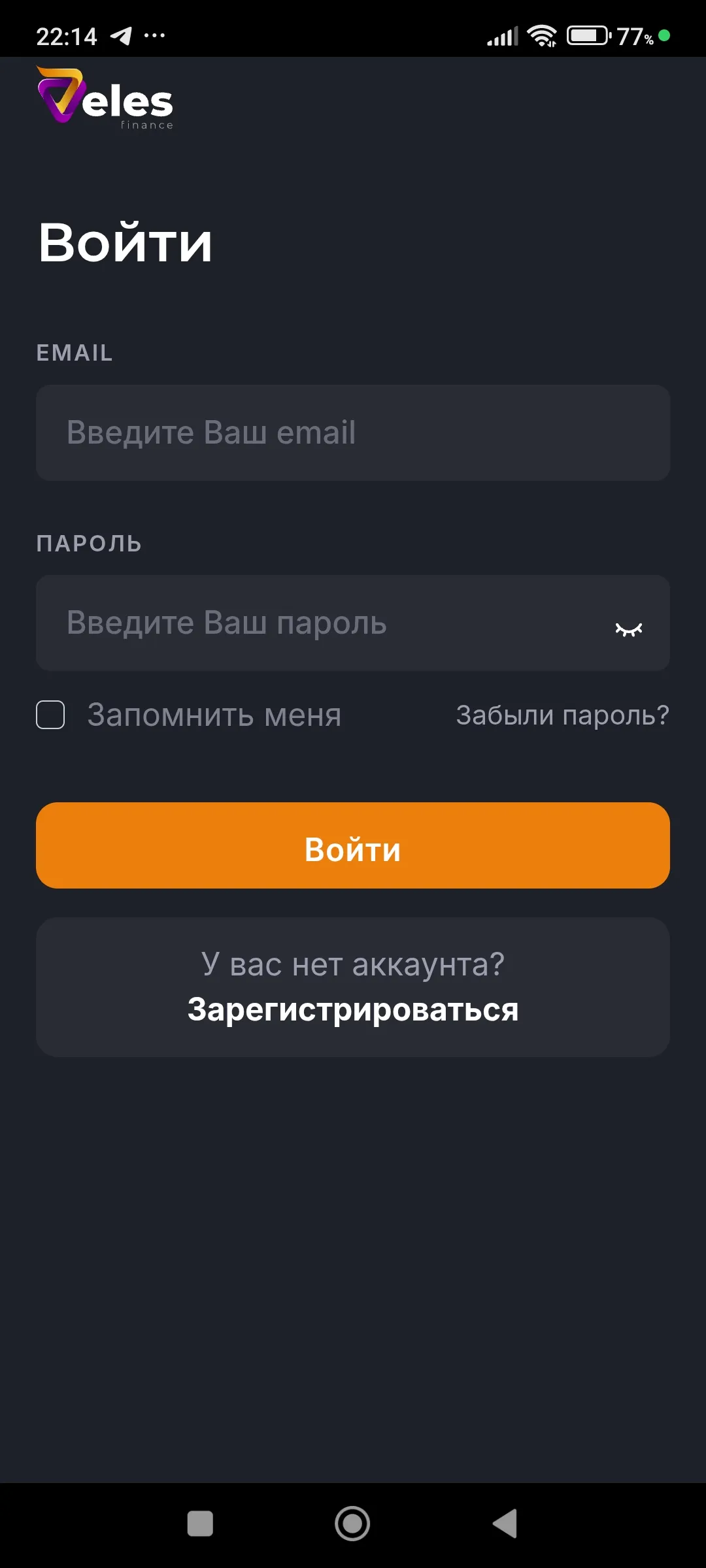Tap the 22:14 clock in the status bar

(x=67, y=36)
